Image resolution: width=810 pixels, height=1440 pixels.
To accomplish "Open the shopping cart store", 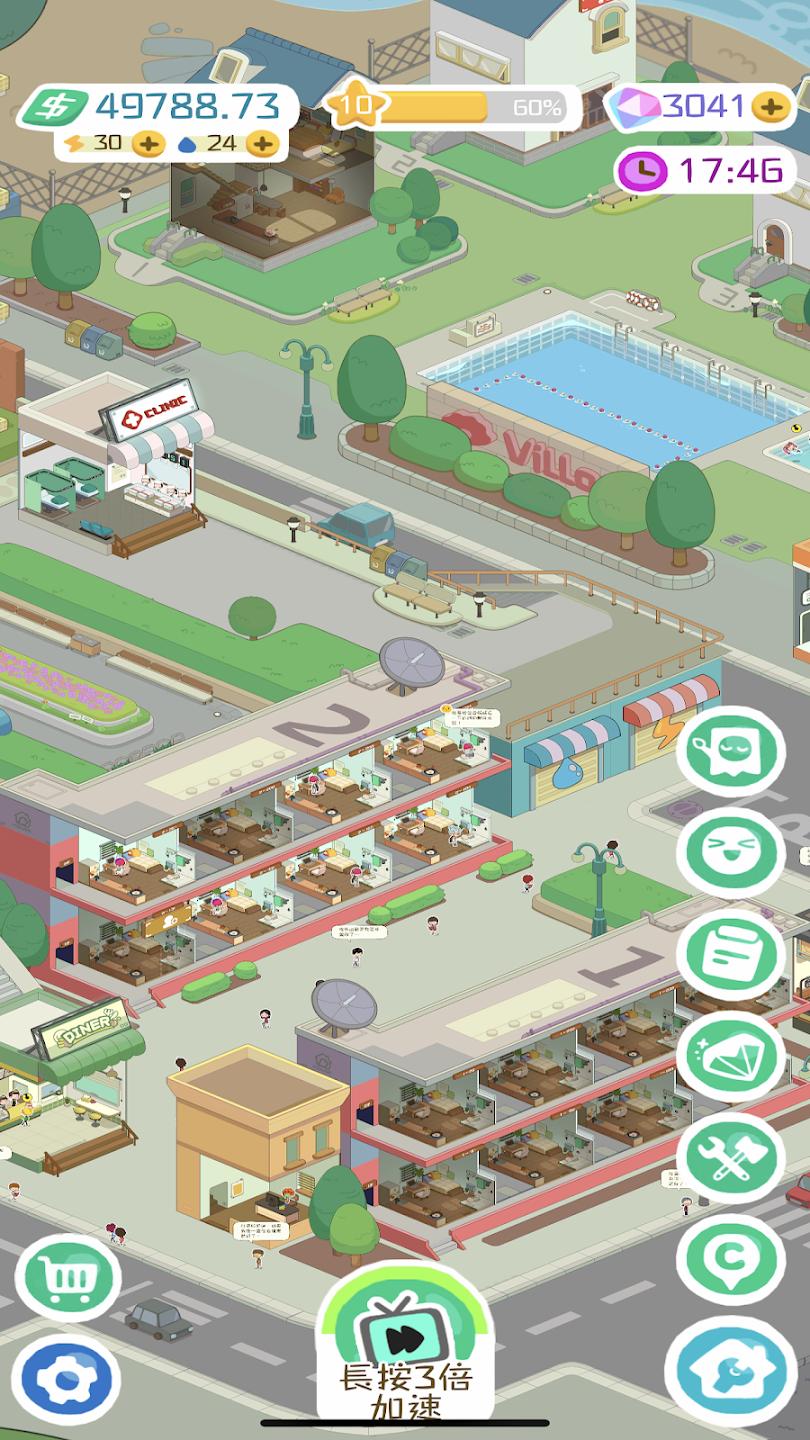I will coord(67,1277).
